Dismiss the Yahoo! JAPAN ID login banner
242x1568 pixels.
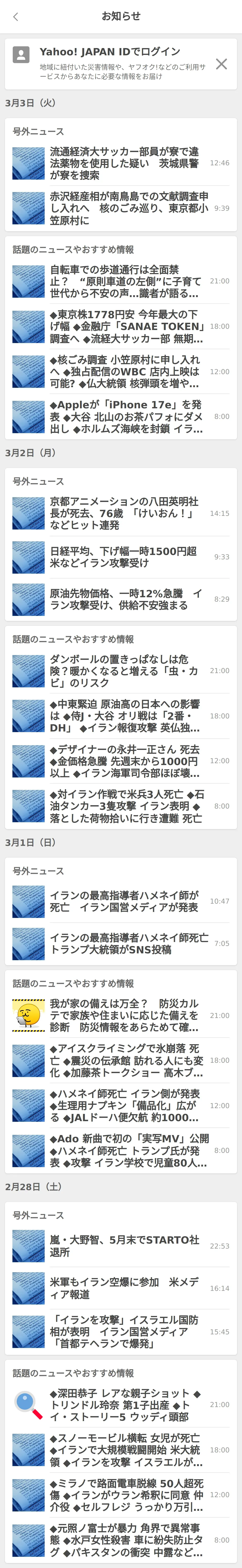click(x=221, y=64)
